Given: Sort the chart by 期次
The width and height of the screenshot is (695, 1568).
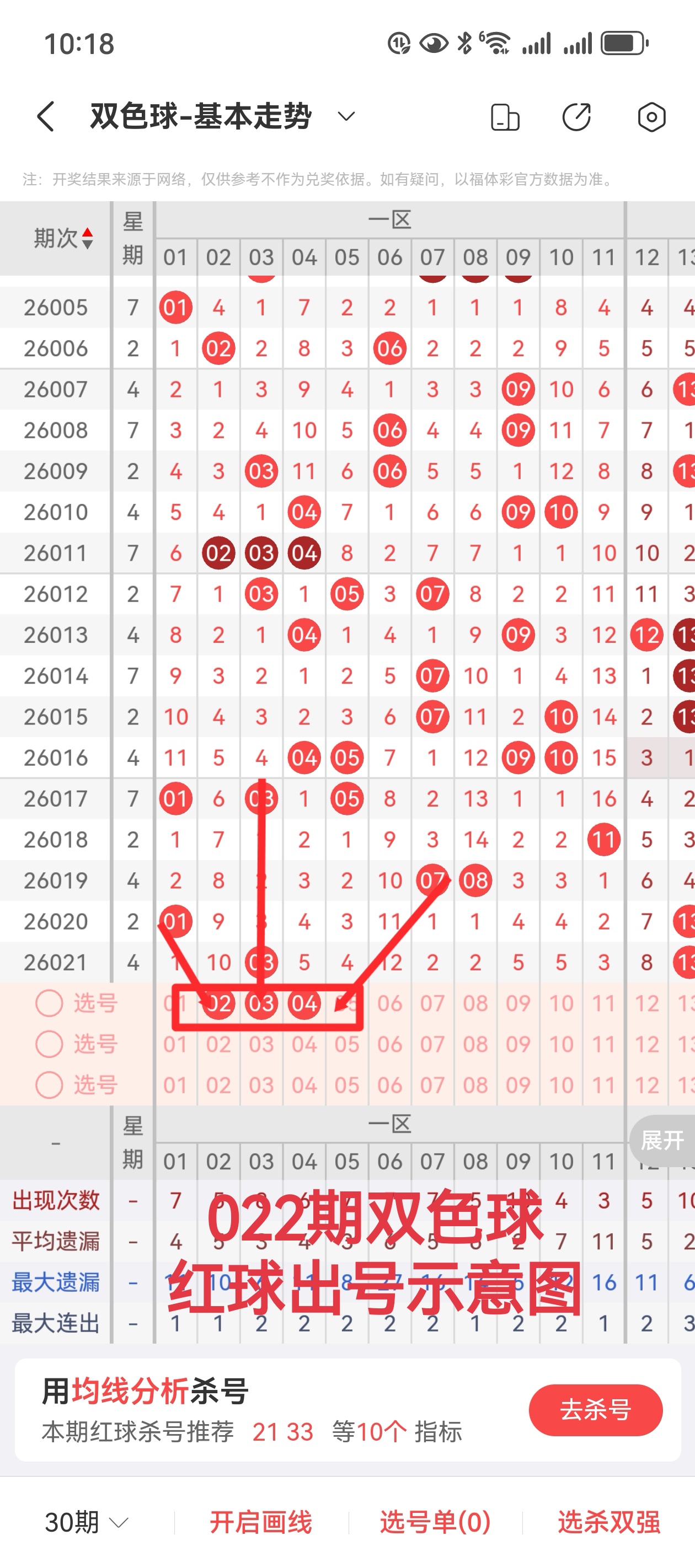Looking at the screenshot, I should click(x=64, y=238).
